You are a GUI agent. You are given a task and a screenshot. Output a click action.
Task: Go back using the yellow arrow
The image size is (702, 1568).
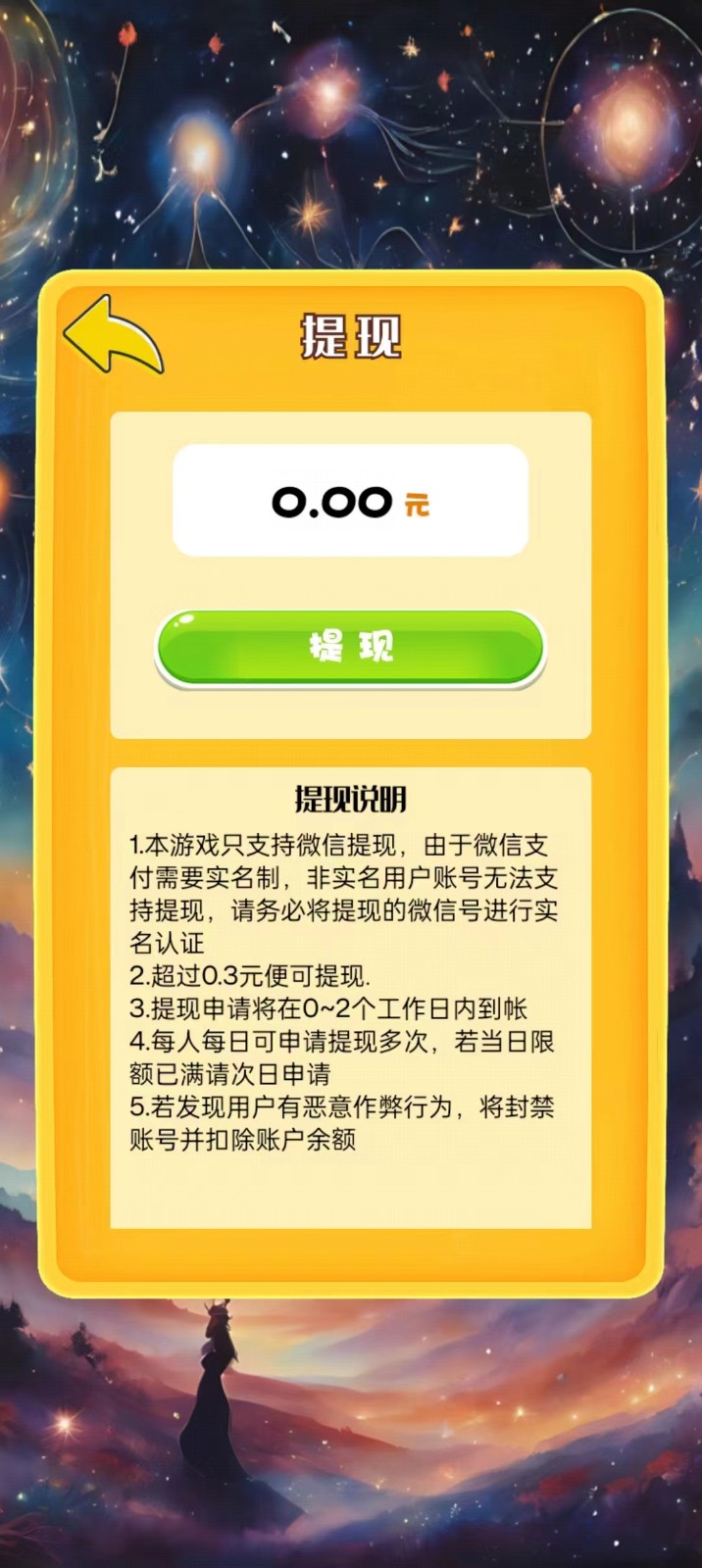111,336
